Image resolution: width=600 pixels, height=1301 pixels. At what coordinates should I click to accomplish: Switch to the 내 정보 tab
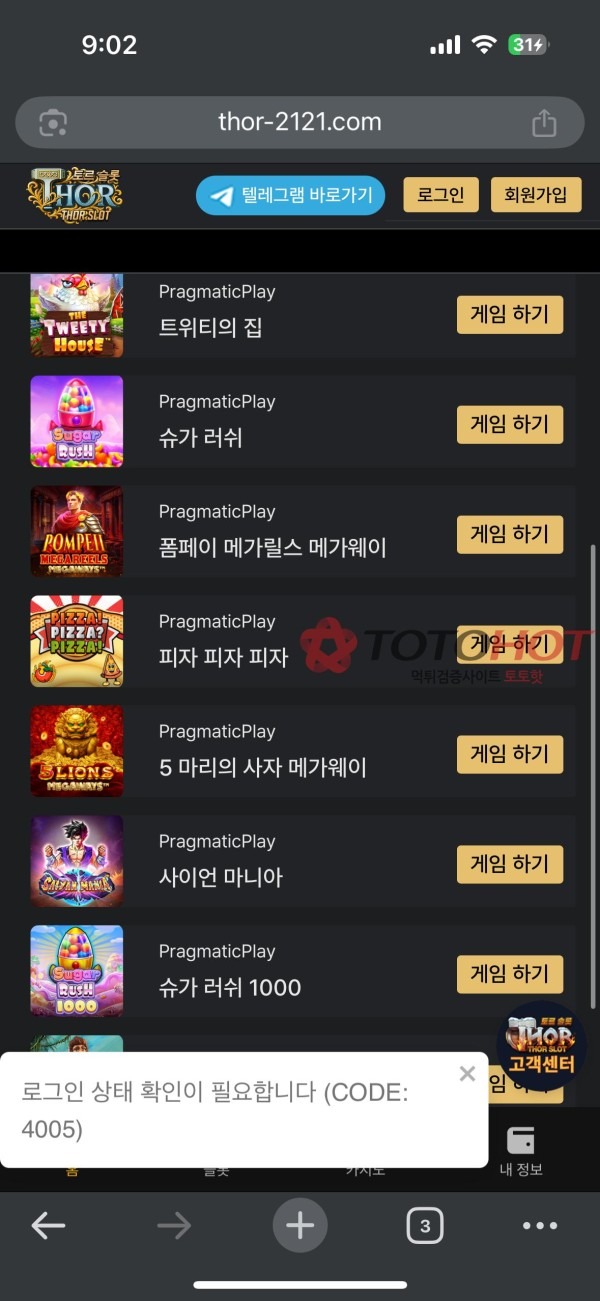coord(521,1150)
